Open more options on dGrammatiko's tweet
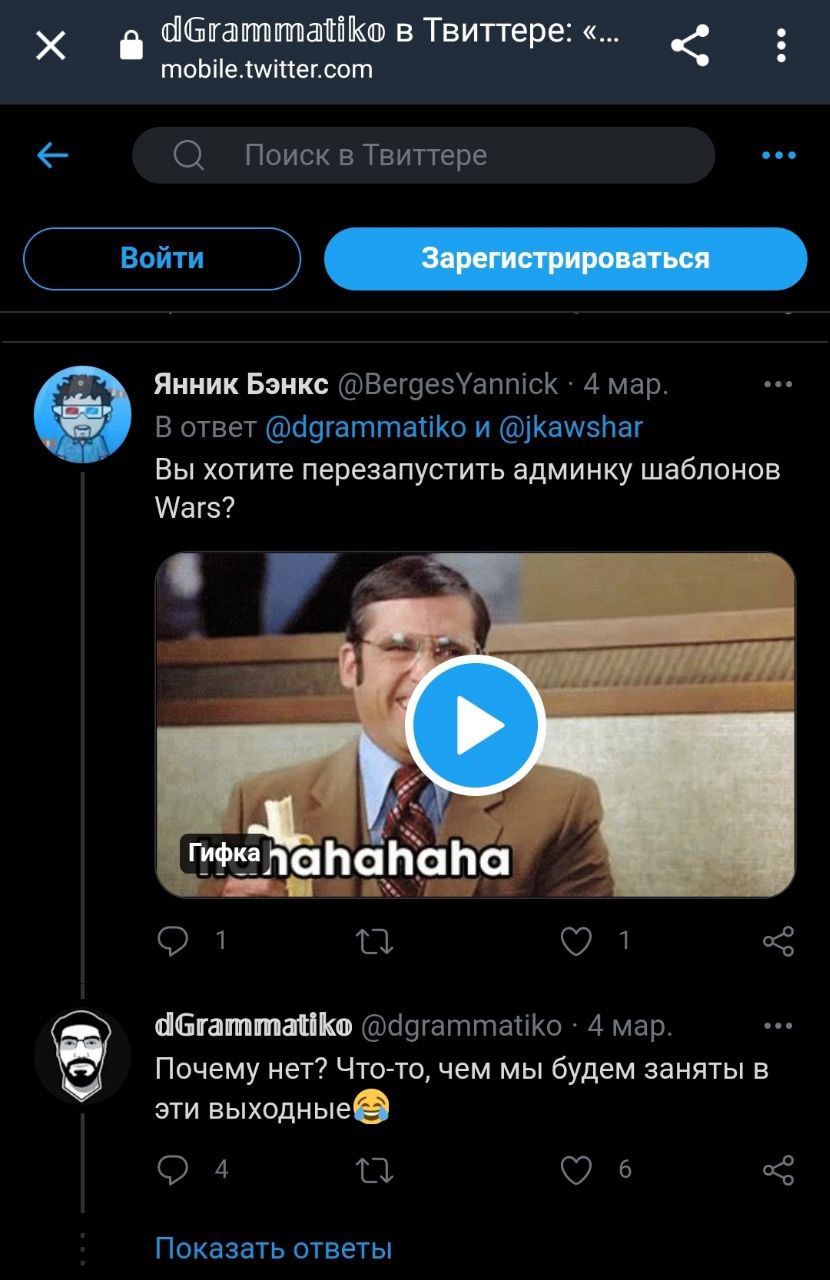The height and width of the screenshot is (1280, 830). [x=778, y=1026]
